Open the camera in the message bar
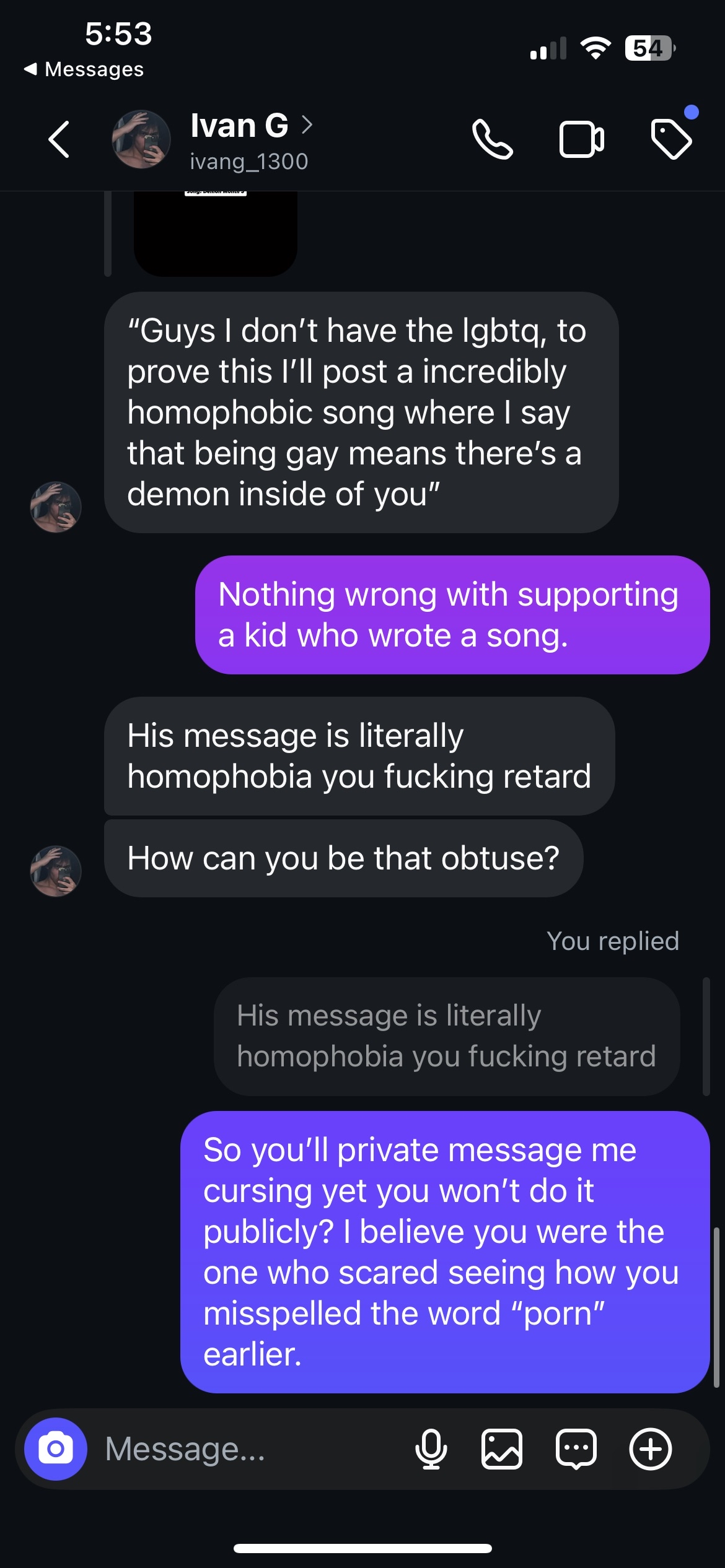The width and height of the screenshot is (725, 1568). [x=56, y=1448]
